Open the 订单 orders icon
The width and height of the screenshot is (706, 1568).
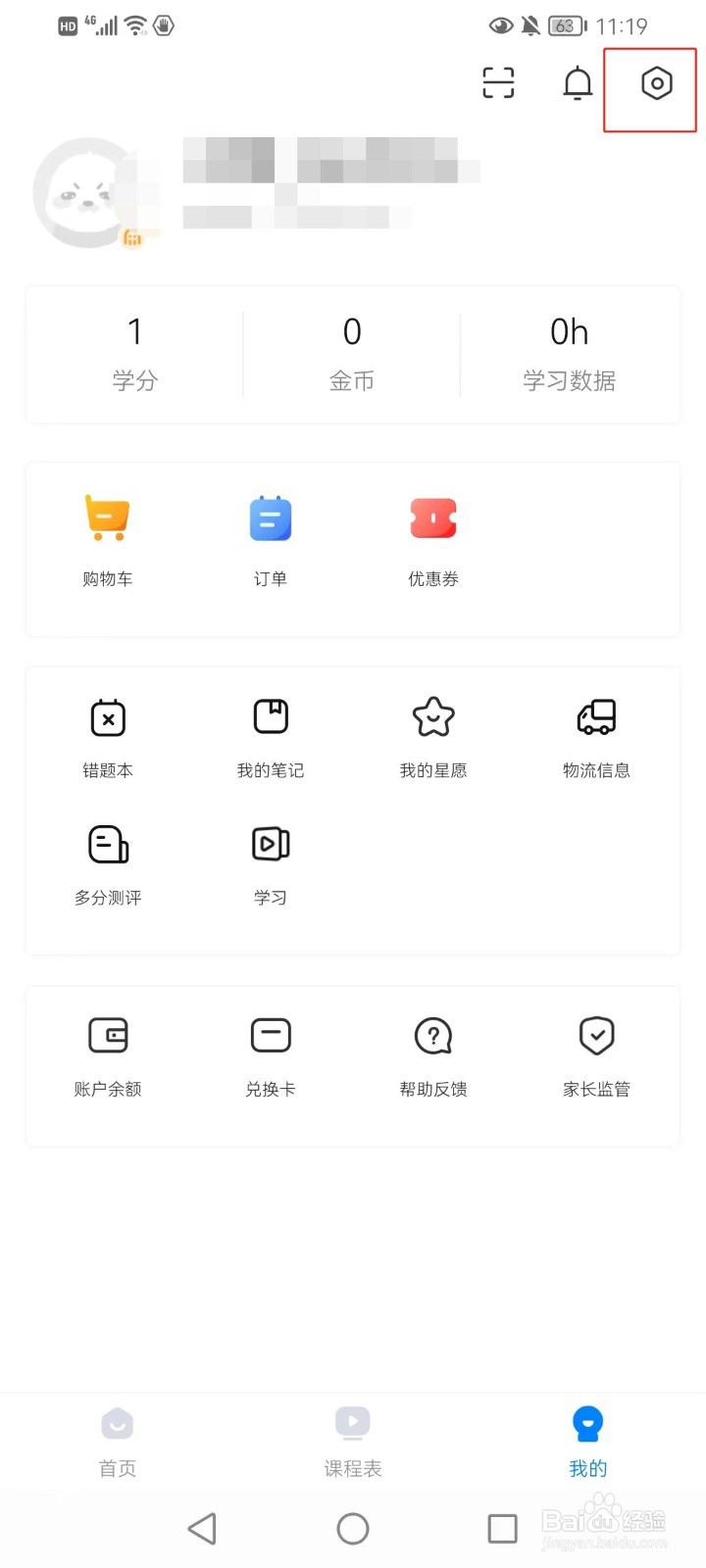(271, 517)
